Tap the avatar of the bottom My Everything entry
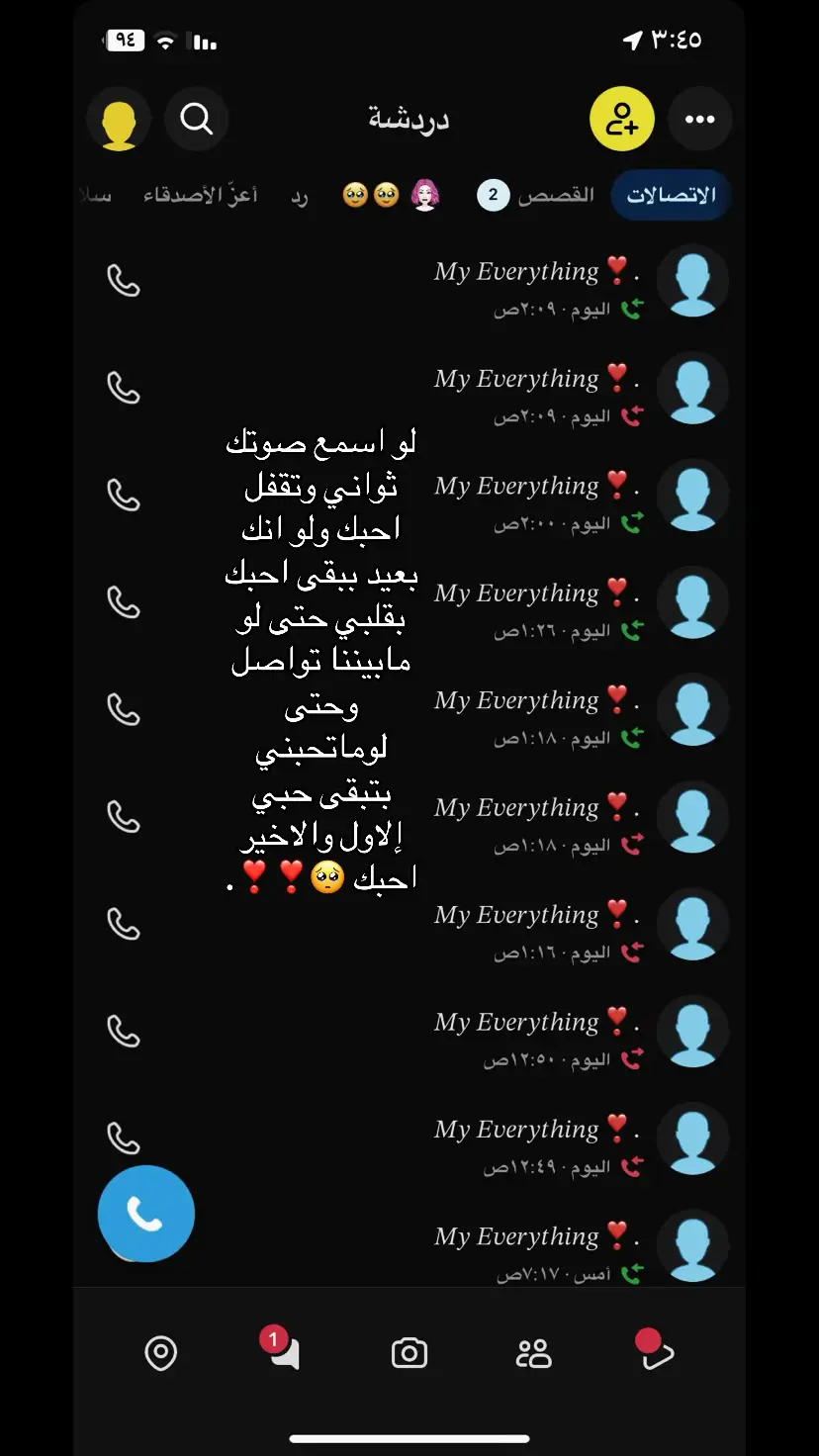This screenshot has width=819, height=1456. point(692,1247)
